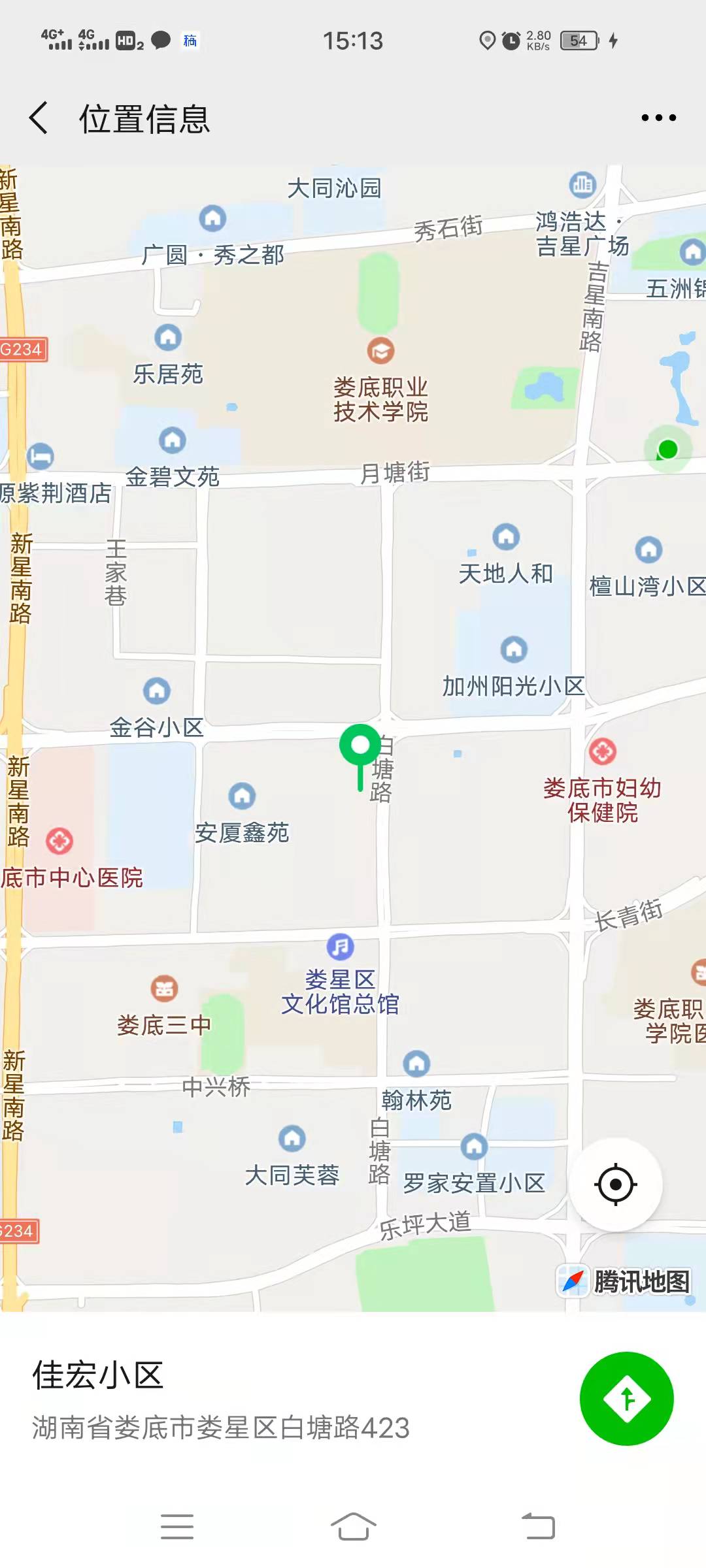Go back from the 位置信息 screen
The width and height of the screenshot is (706, 1568).
39,118
